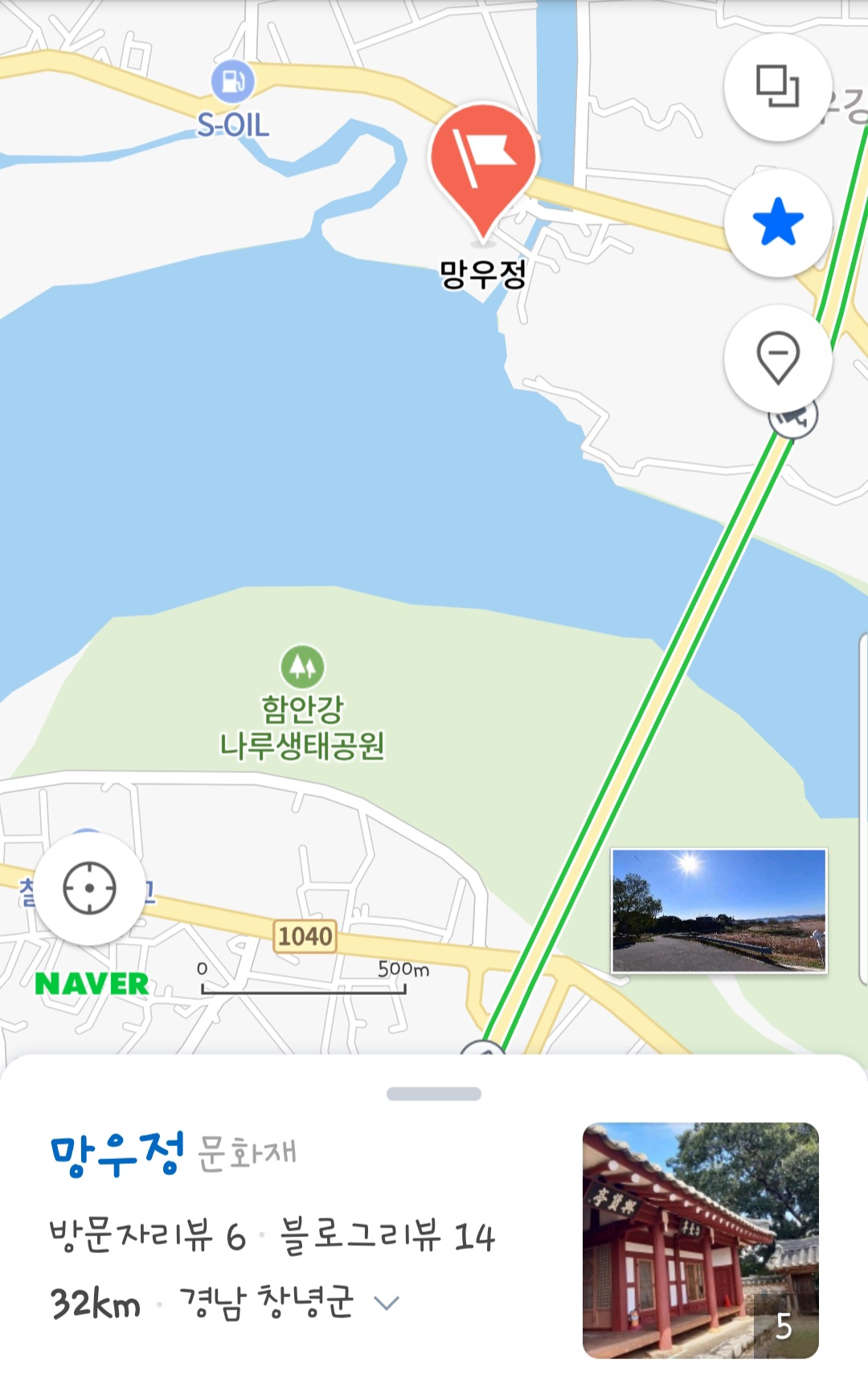Image resolution: width=868 pixels, height=1396 pixels.
Task: Expand the 경남 창녕군 address chevron
Action: coord(387,1303)
